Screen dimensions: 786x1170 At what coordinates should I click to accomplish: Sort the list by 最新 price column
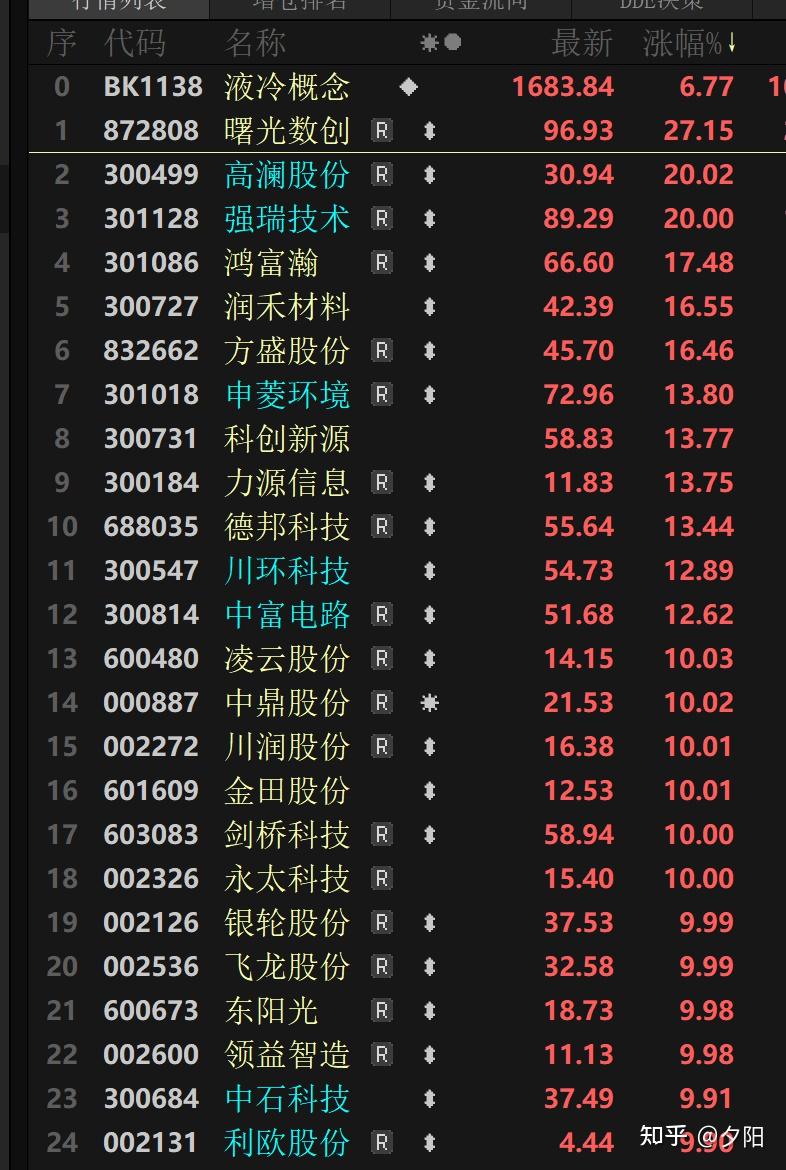click(581, 43)
